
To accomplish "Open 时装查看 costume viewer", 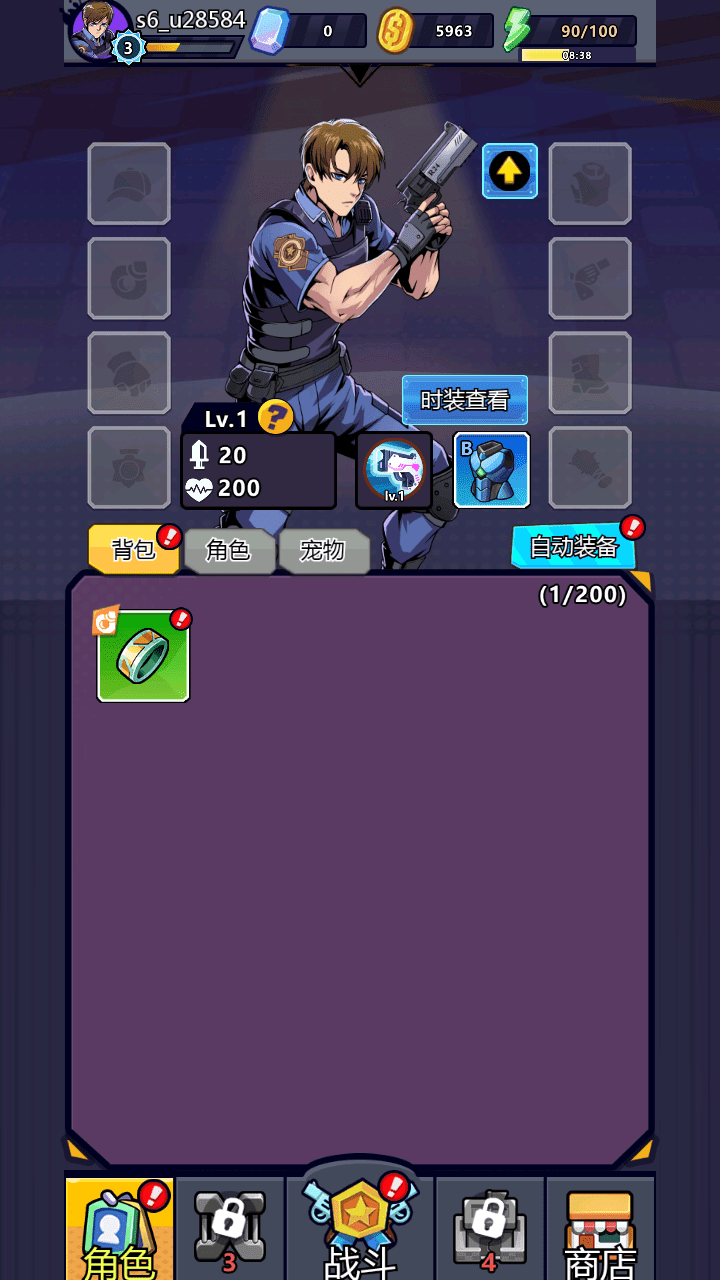I will coord(465,400).
